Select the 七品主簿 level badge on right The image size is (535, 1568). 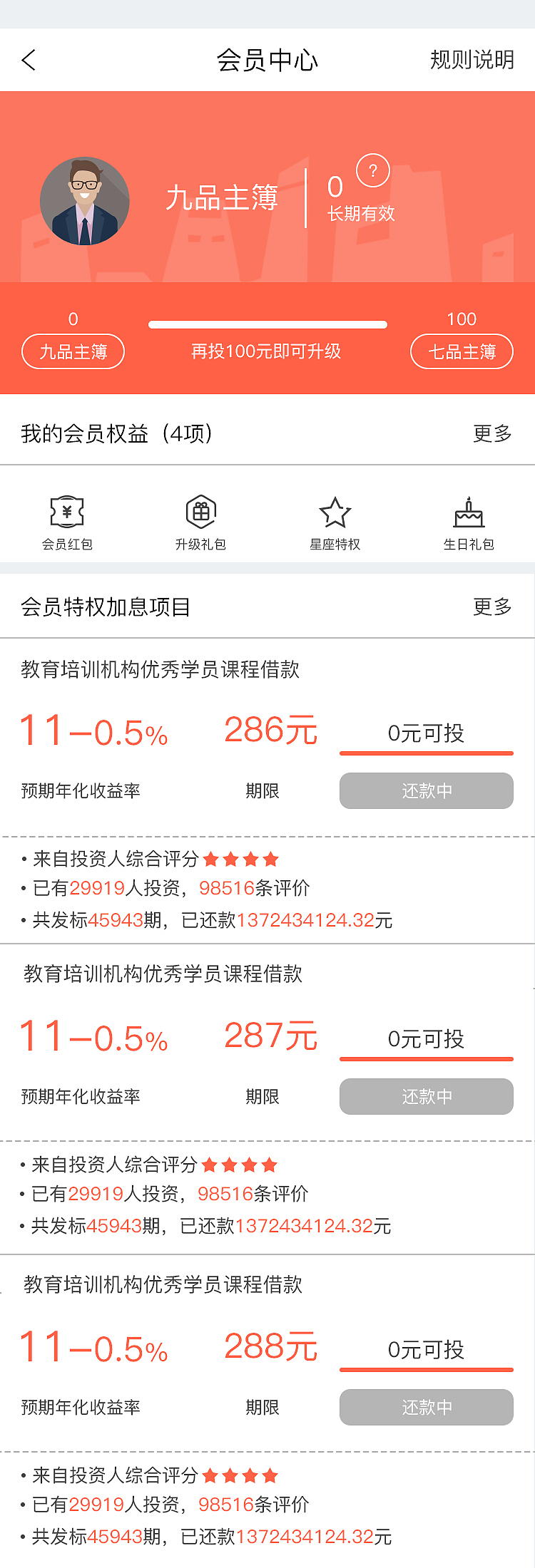461,351
